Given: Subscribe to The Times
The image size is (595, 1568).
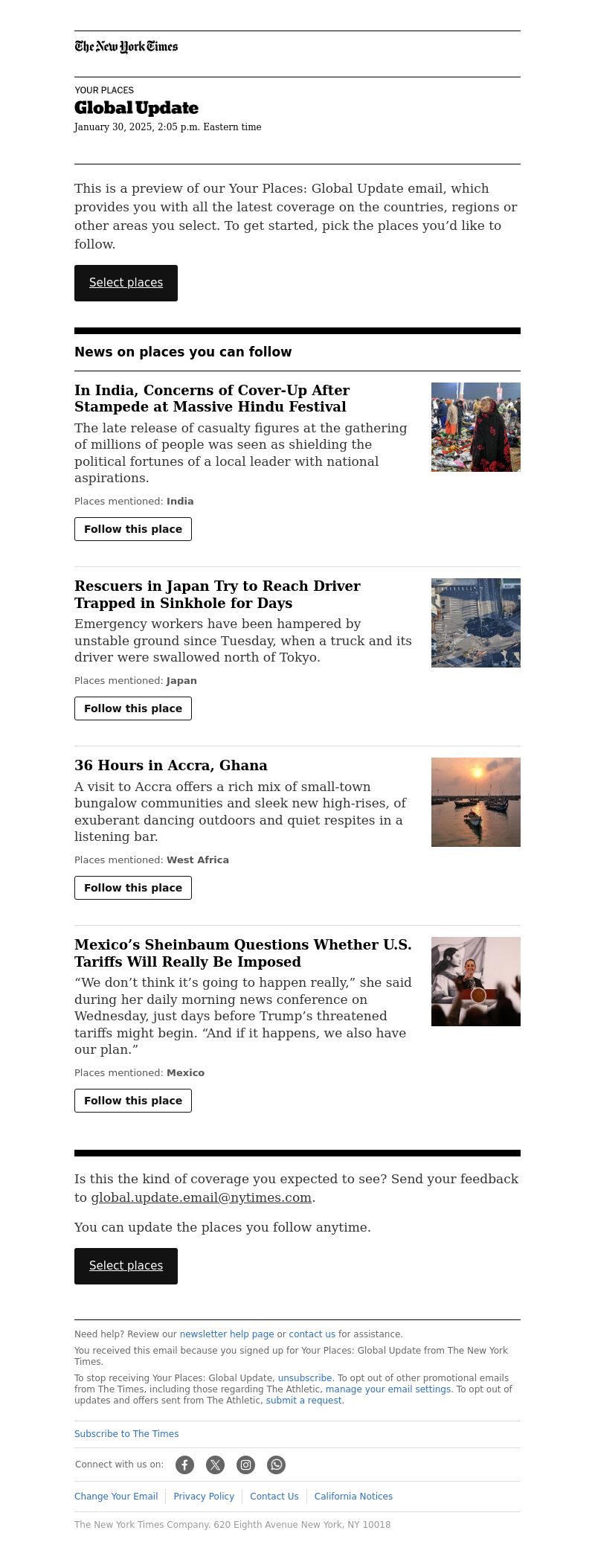Looking at the screenshot, I should click(x=126, y=1434).
